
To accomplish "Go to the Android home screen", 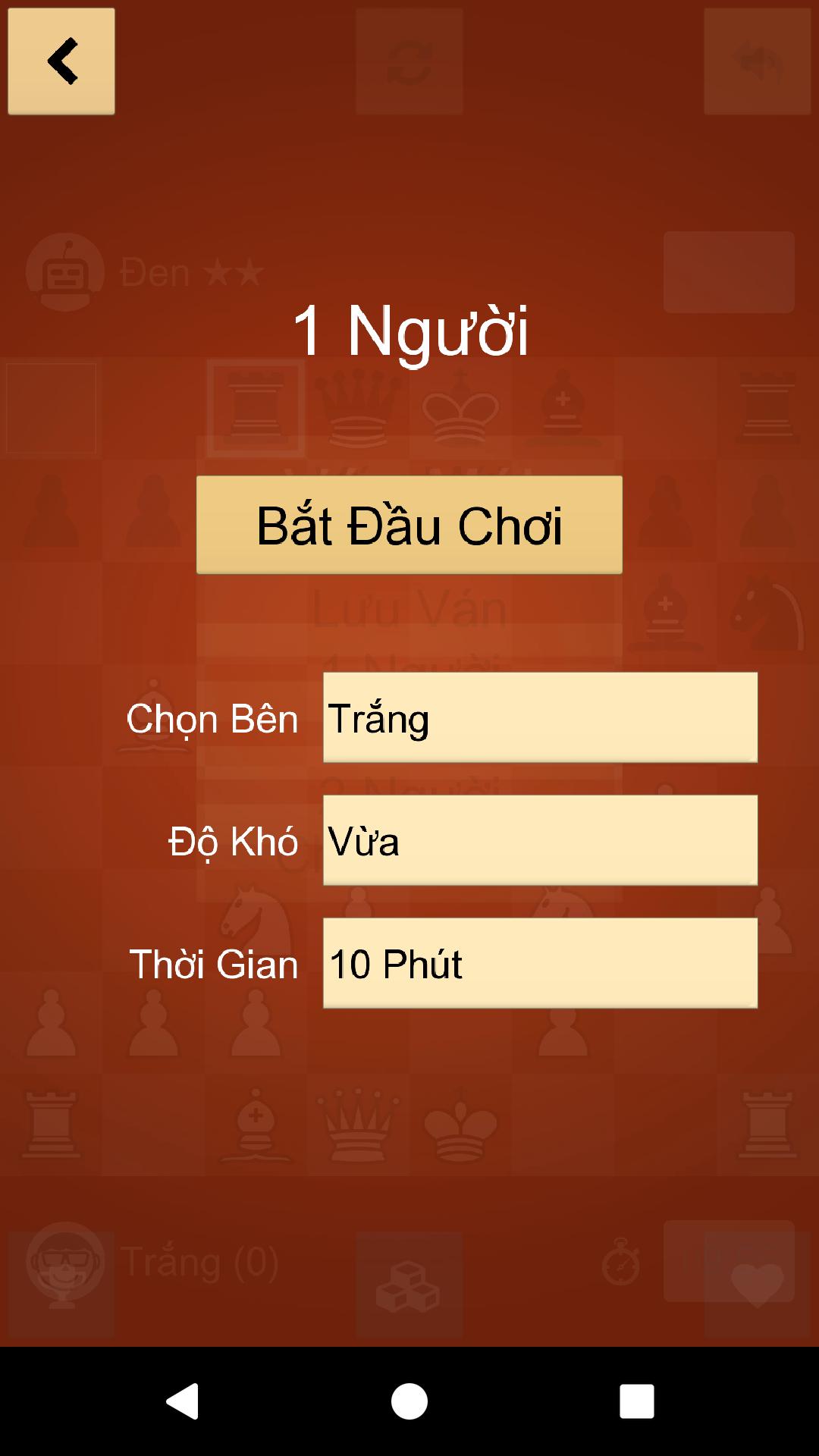I will point(409,1401).
